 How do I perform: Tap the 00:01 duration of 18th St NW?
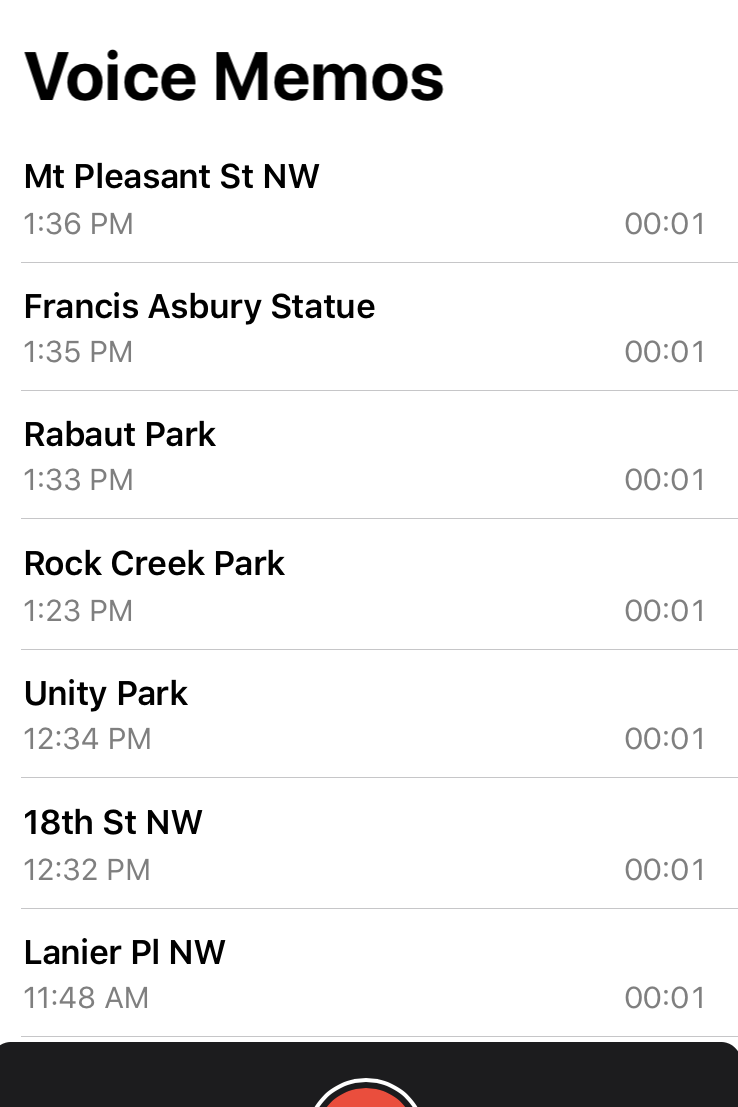[665, 869]
